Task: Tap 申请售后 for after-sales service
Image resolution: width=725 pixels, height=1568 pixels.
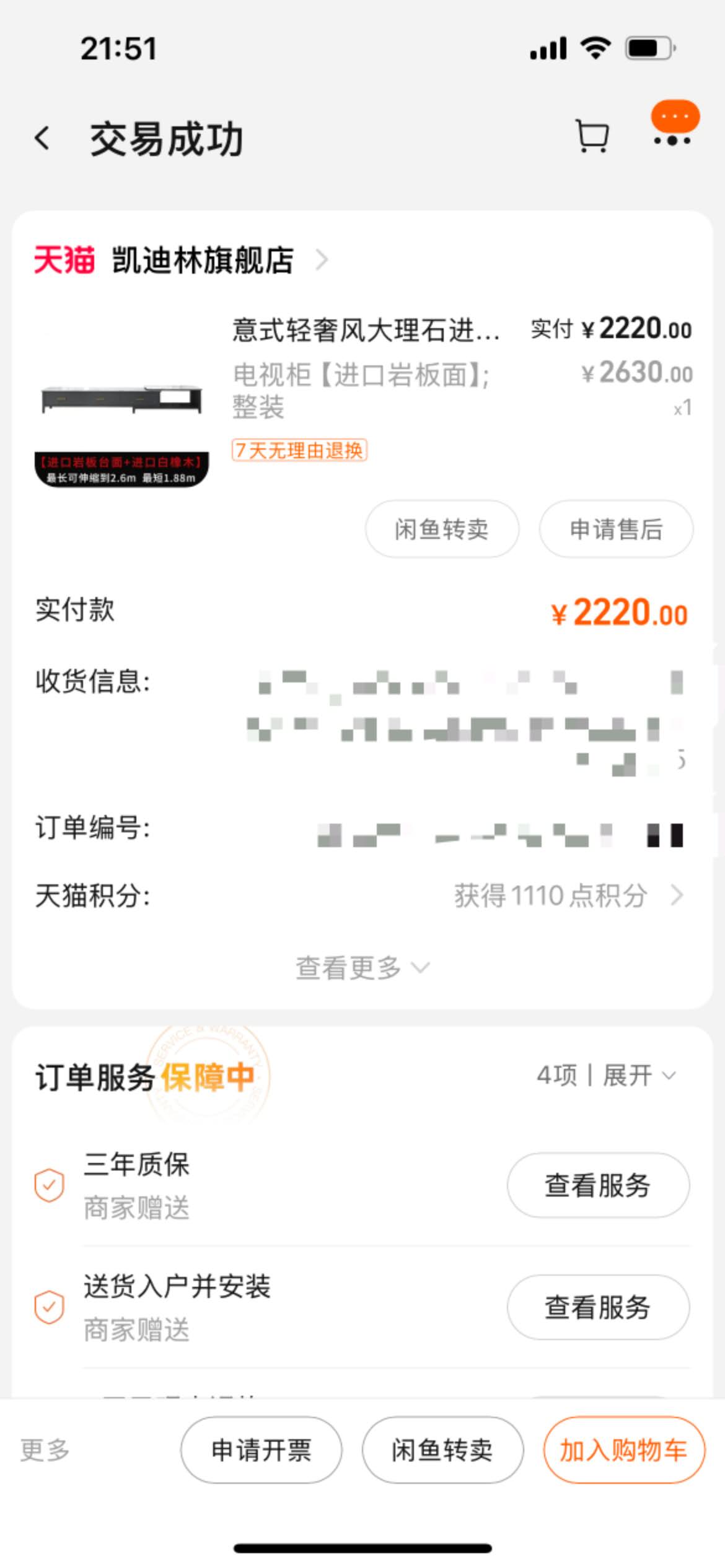Action: coord(616,529)
